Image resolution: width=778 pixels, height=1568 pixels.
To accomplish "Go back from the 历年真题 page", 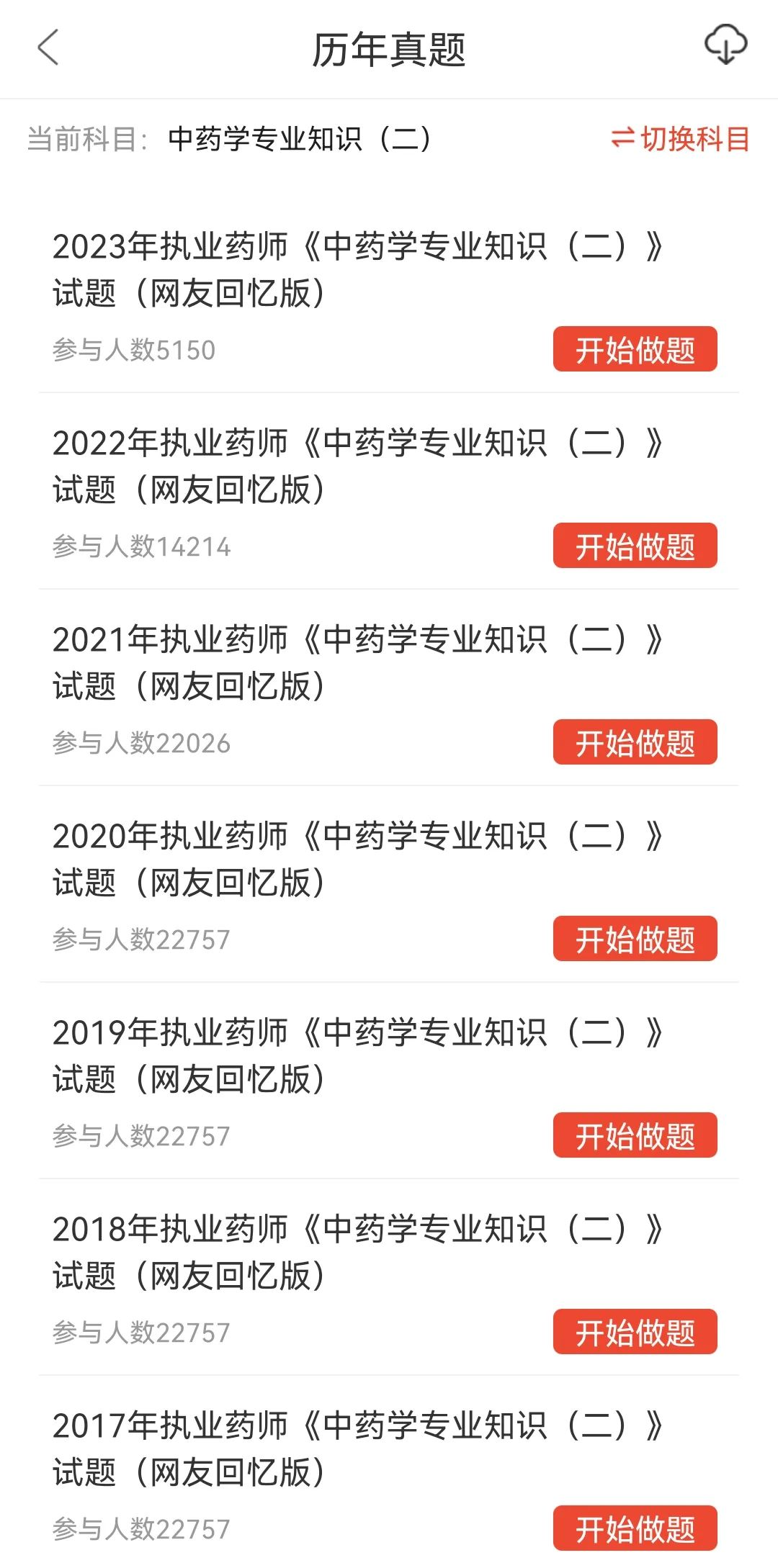I will (48, 49).
